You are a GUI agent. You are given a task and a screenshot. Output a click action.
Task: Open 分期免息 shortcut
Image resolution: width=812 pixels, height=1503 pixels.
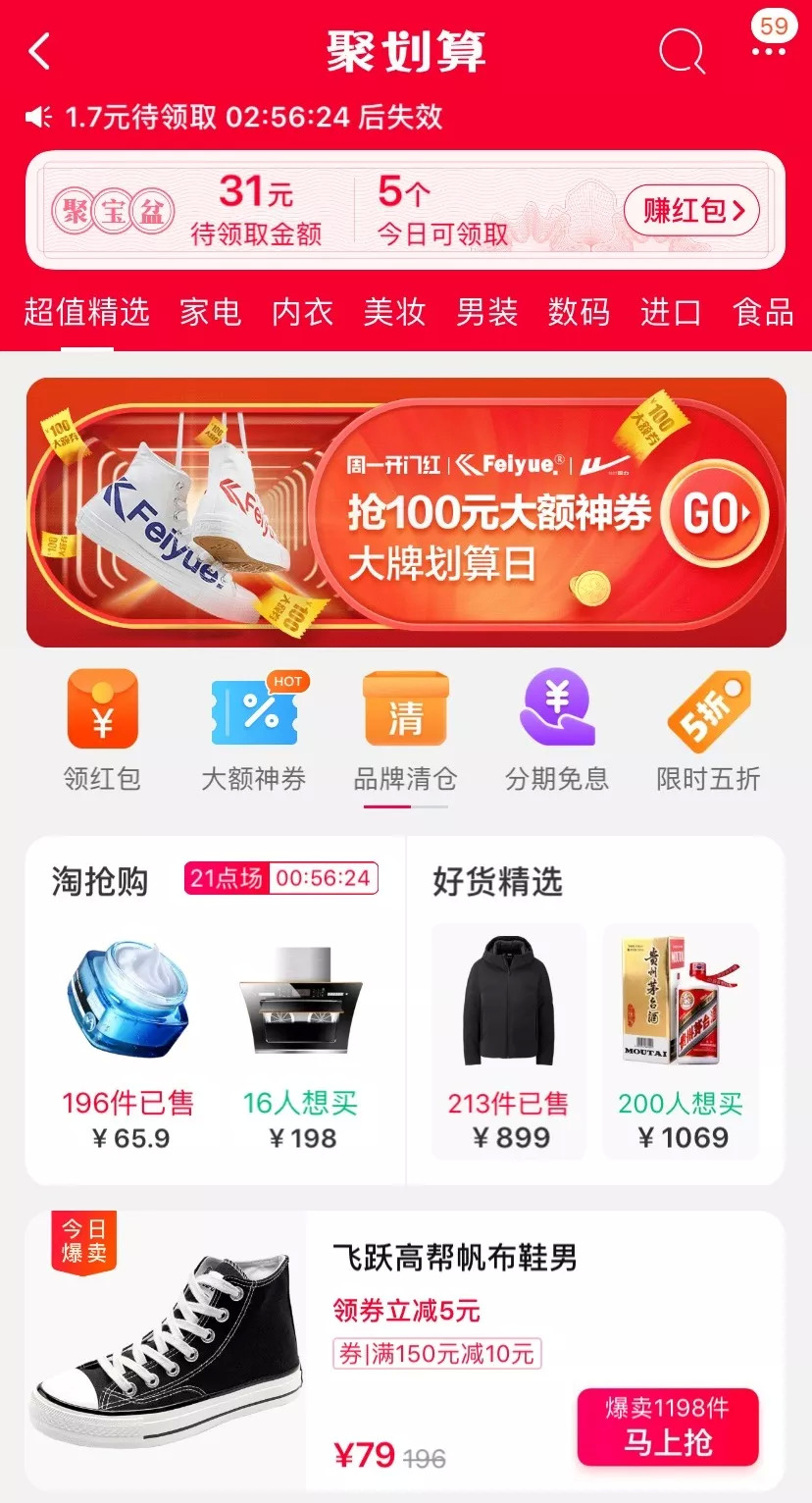coord(557,731)
